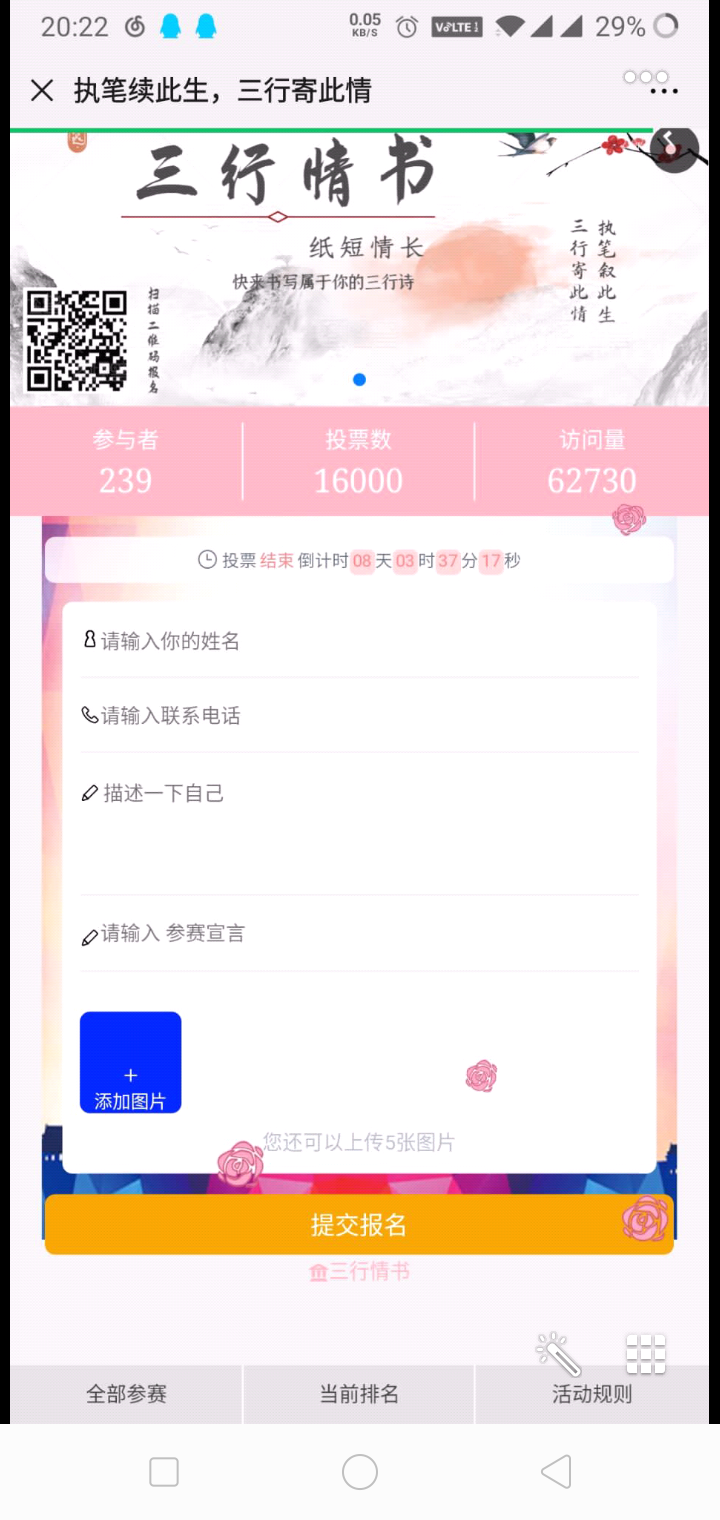The width and height of the screenshot is (720, 1520).
Task: Open the grid menu icon
Action: tap(646, 1353)
